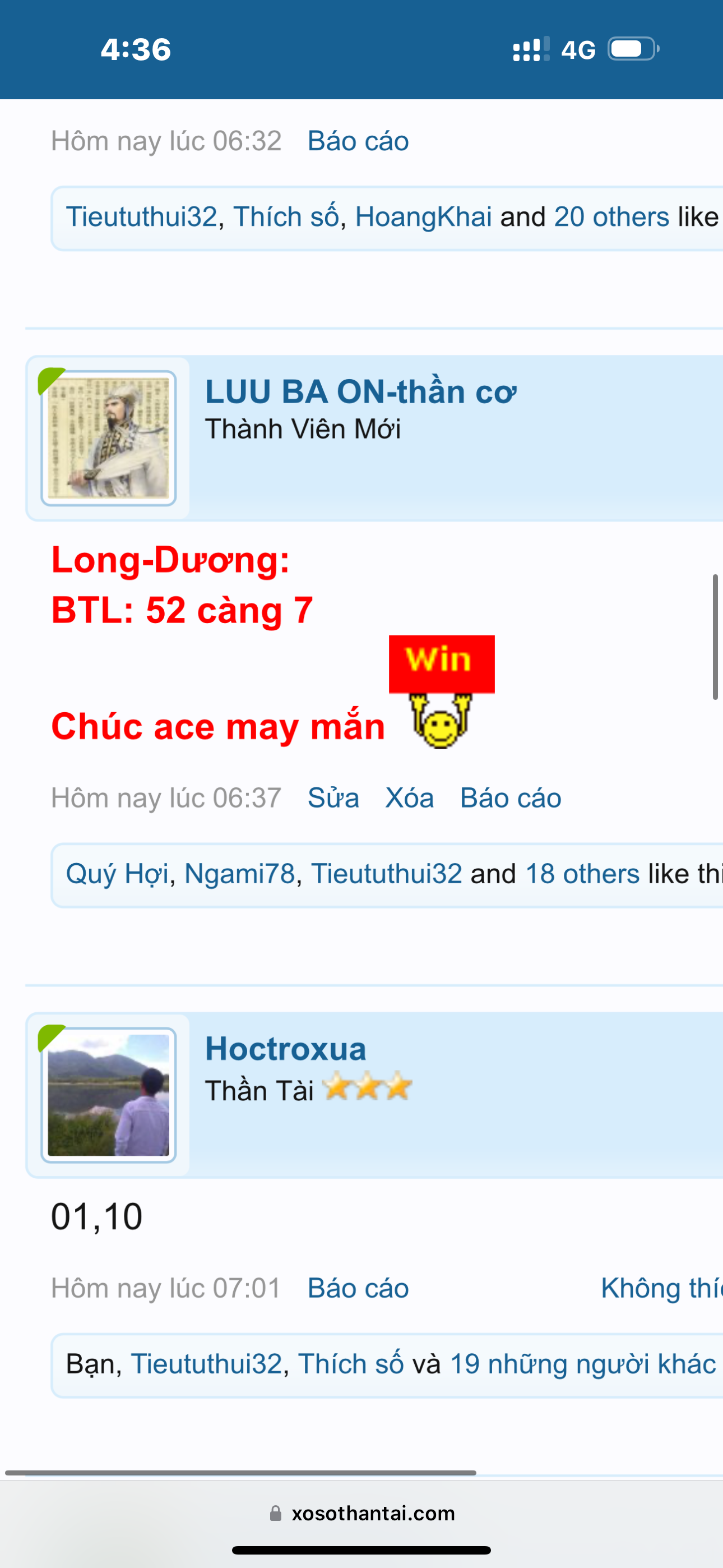This screenshot has height=1568, width=723.
Task: Tap LUU BA ON's avatar picture
Action: [x=108, y=438]
